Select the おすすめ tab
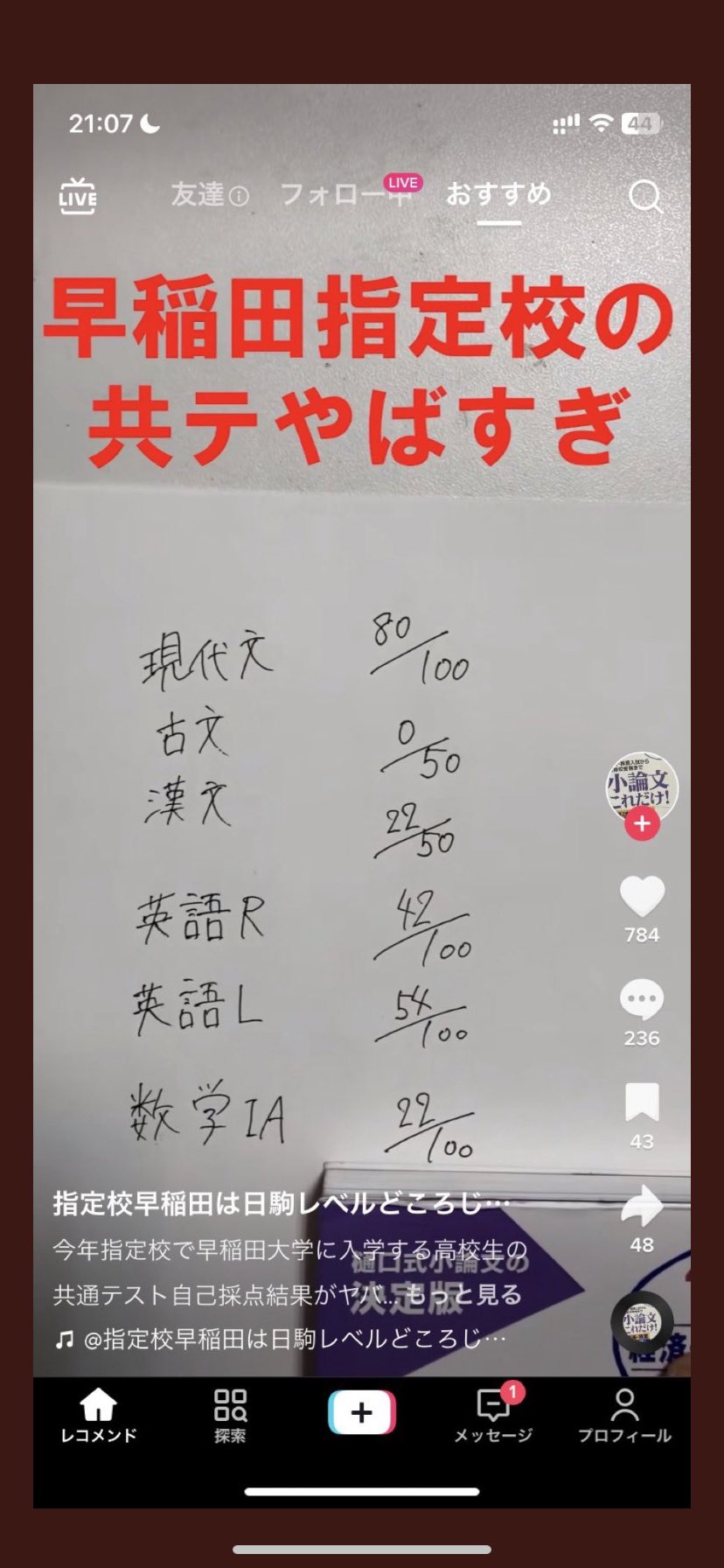Screen dimensions: 724x1568 click(498, 194)
